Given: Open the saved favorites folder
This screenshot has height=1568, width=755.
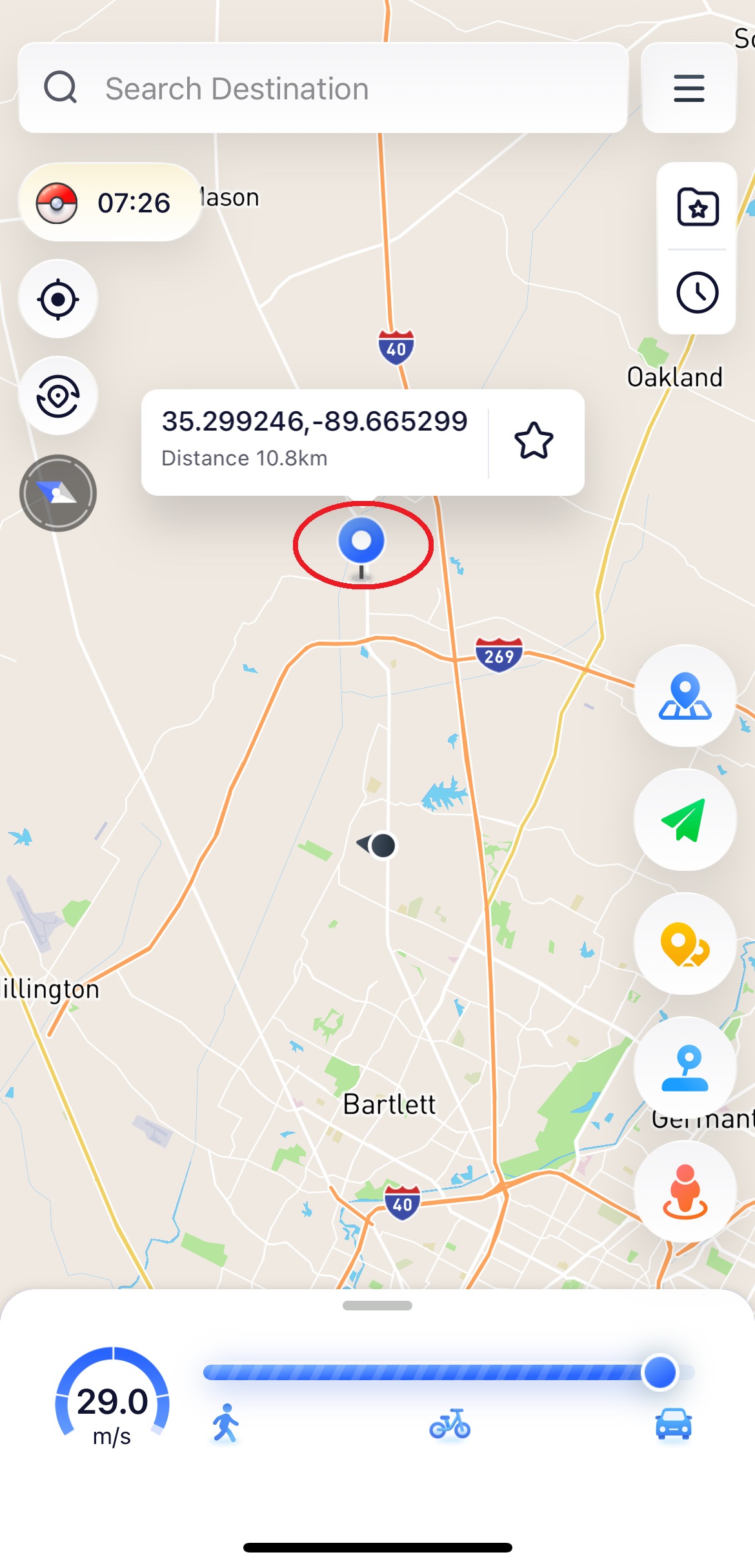Looking at the screenshot, I should point(697,207).
